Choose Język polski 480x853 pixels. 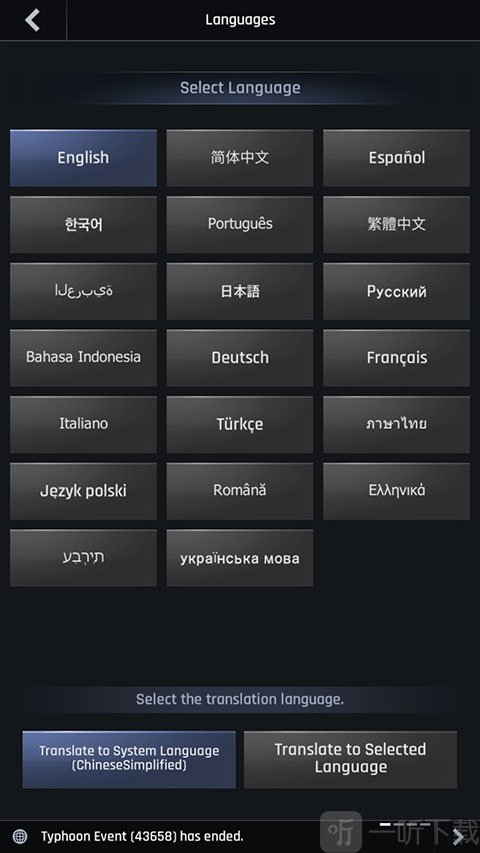83,491
